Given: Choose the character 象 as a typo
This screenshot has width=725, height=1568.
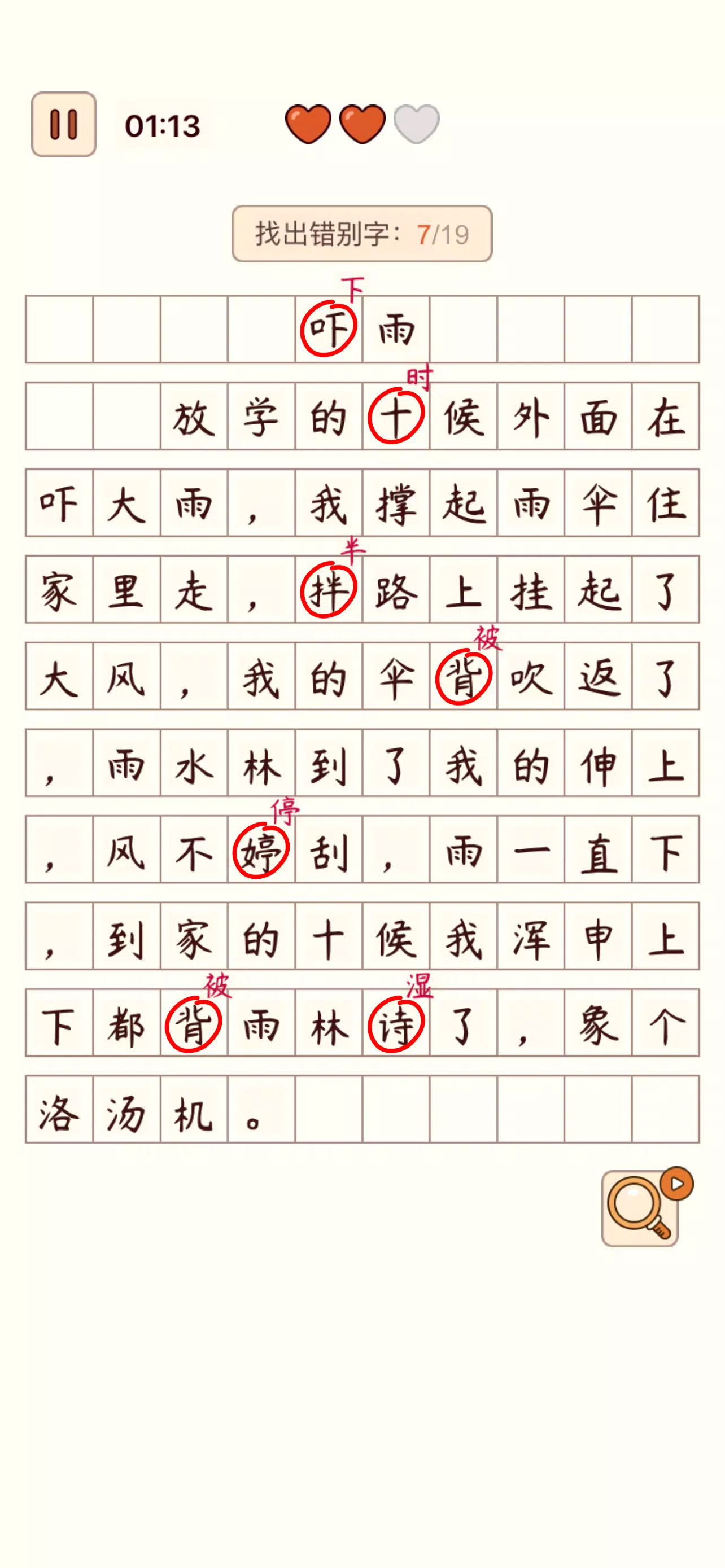Looking at the screenshot, I should click(x=598, y=1023).
